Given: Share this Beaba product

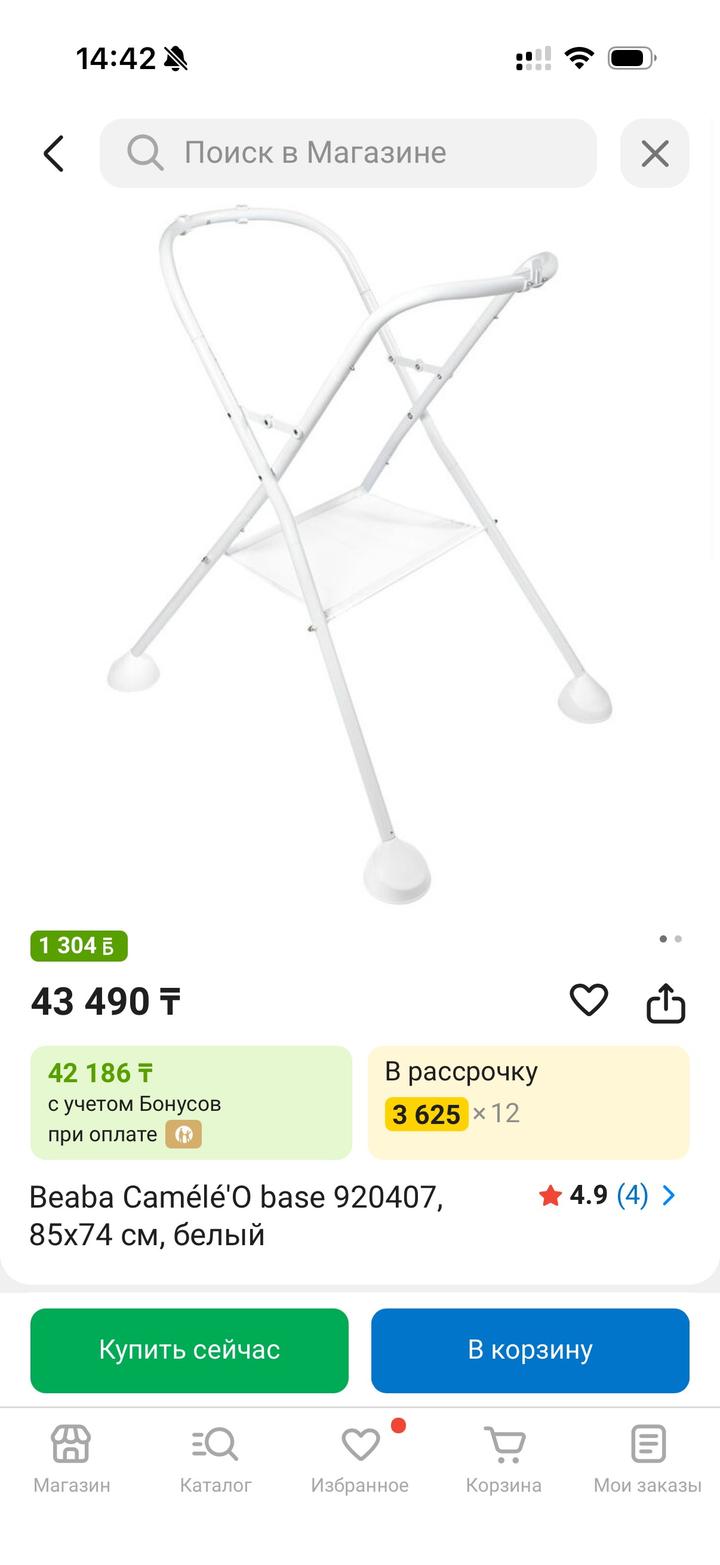Looking at the screenshot, I should 665,1002.
